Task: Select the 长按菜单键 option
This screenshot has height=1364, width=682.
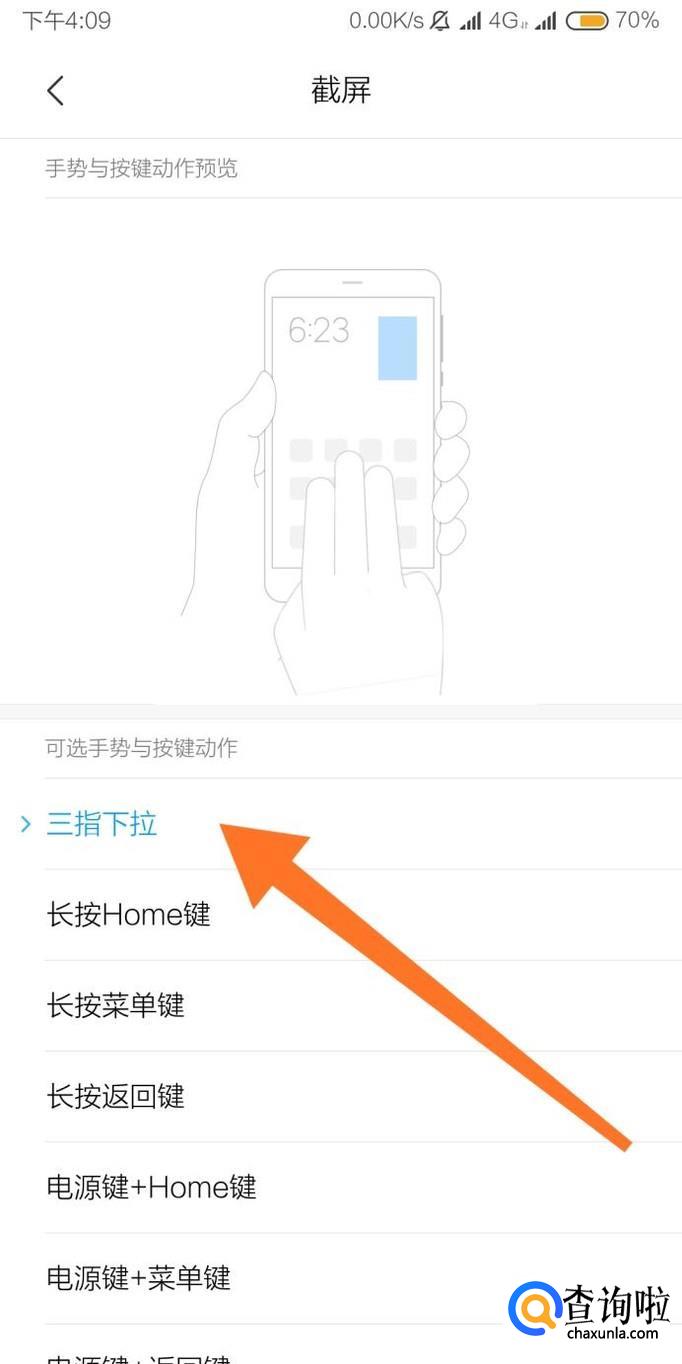Action: 115,1005
